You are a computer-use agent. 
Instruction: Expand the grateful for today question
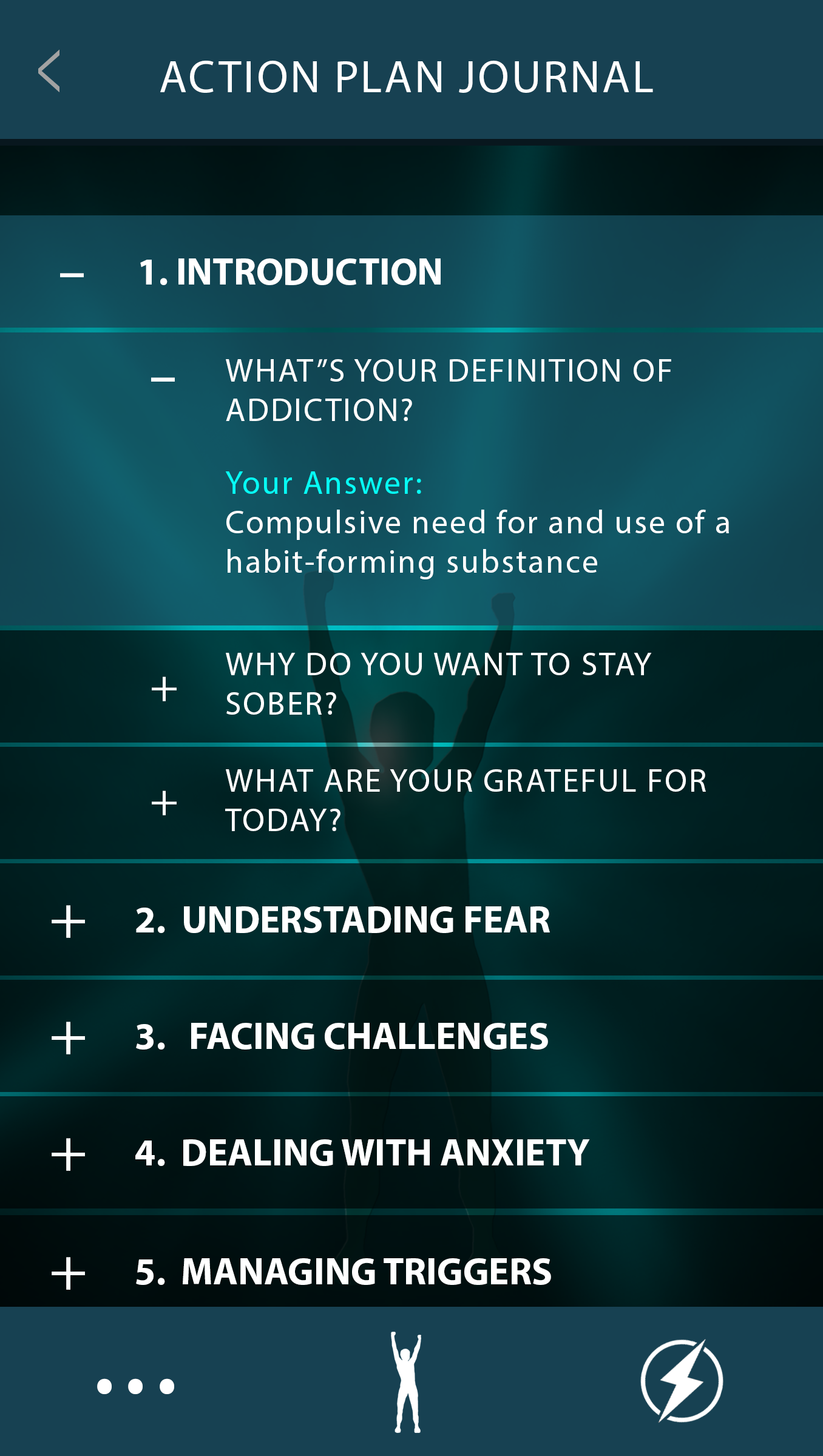(164, 803)
